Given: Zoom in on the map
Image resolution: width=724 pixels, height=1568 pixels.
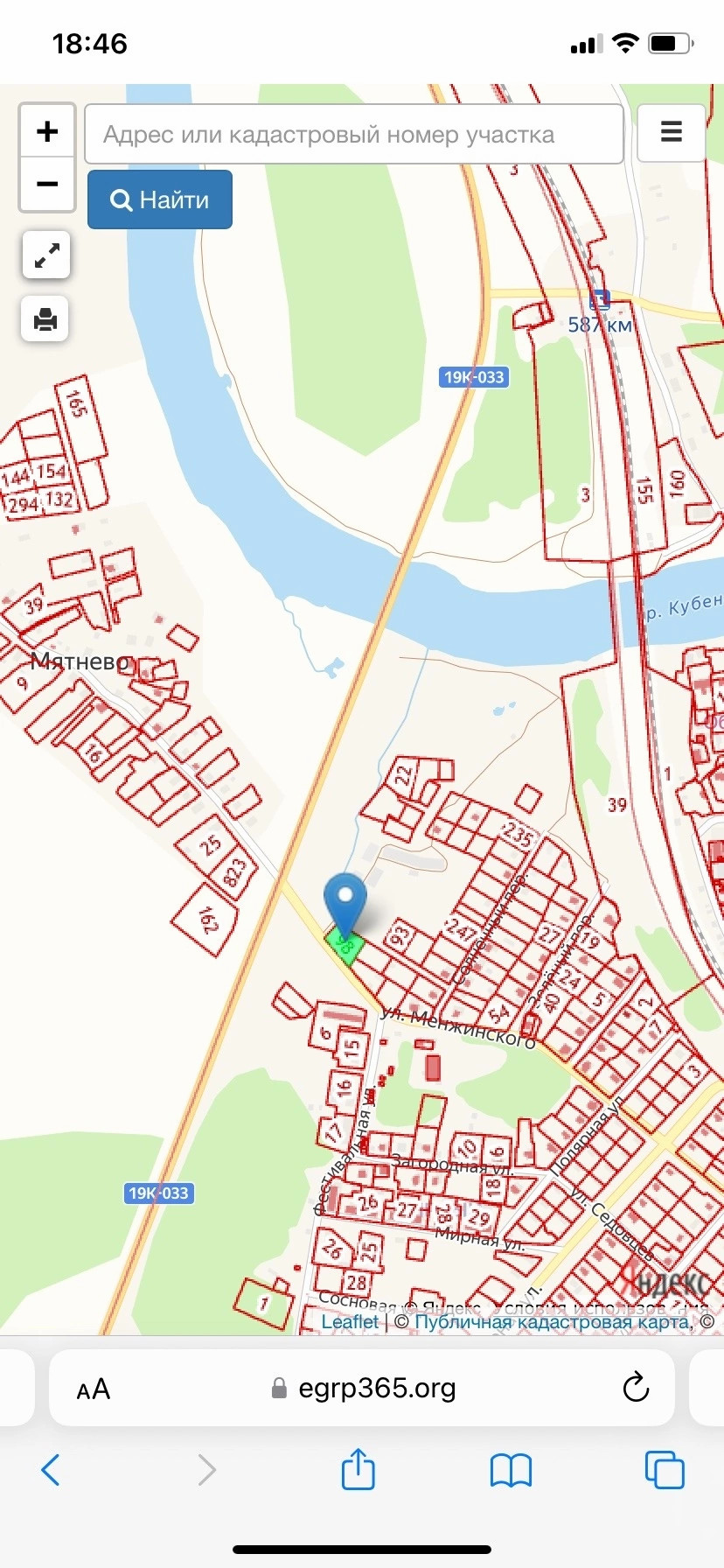Looking at the screenshot, I should tap(47, 131).
